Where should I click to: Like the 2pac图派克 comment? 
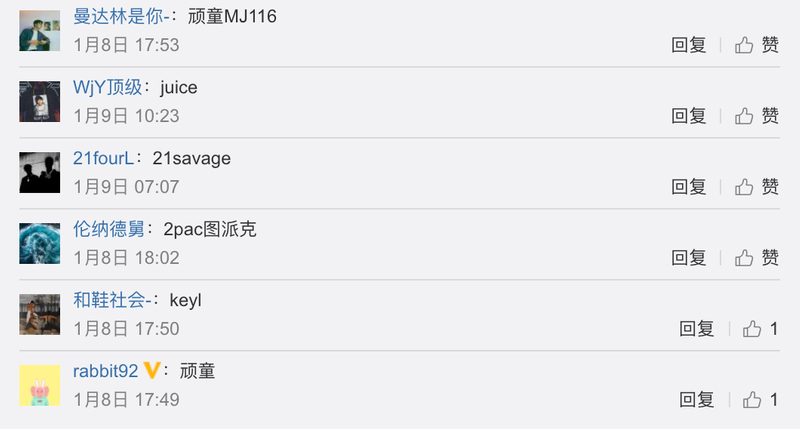[757, 258]
